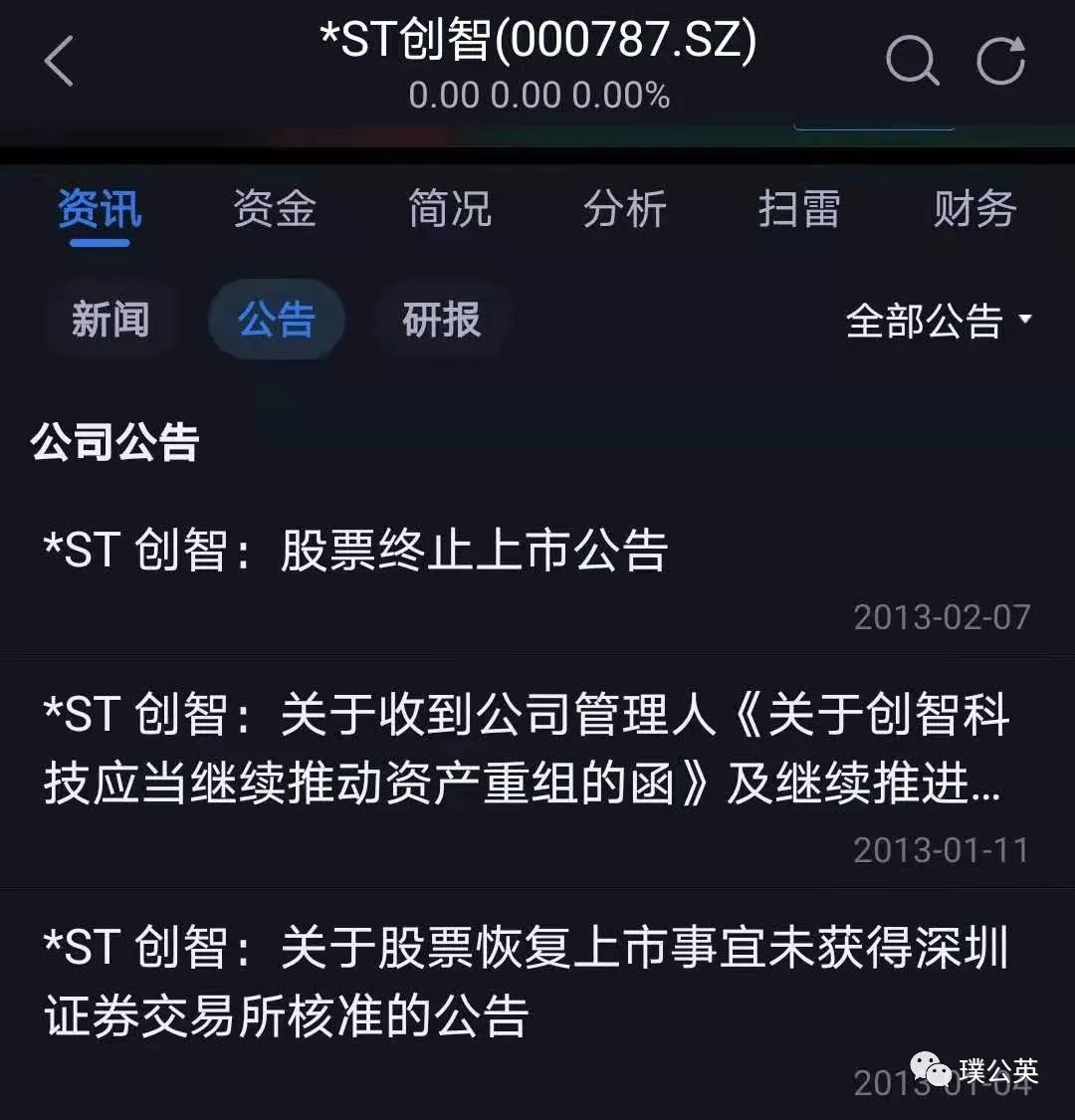Switch to the 公告 announcements filter
The height and width of the screenshot is (1120, 1075).
coord(276,319)
